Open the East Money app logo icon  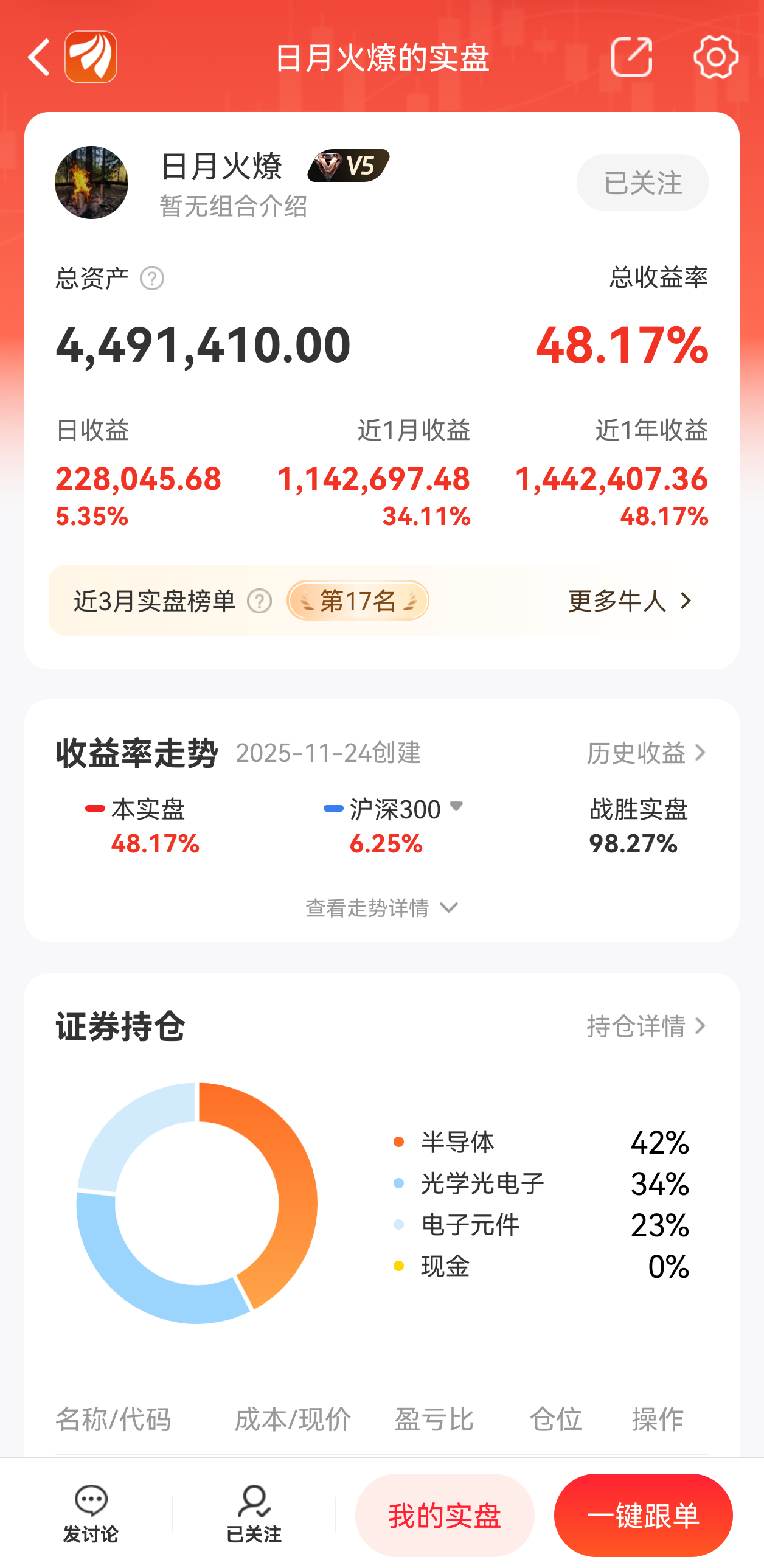point(90,58)
